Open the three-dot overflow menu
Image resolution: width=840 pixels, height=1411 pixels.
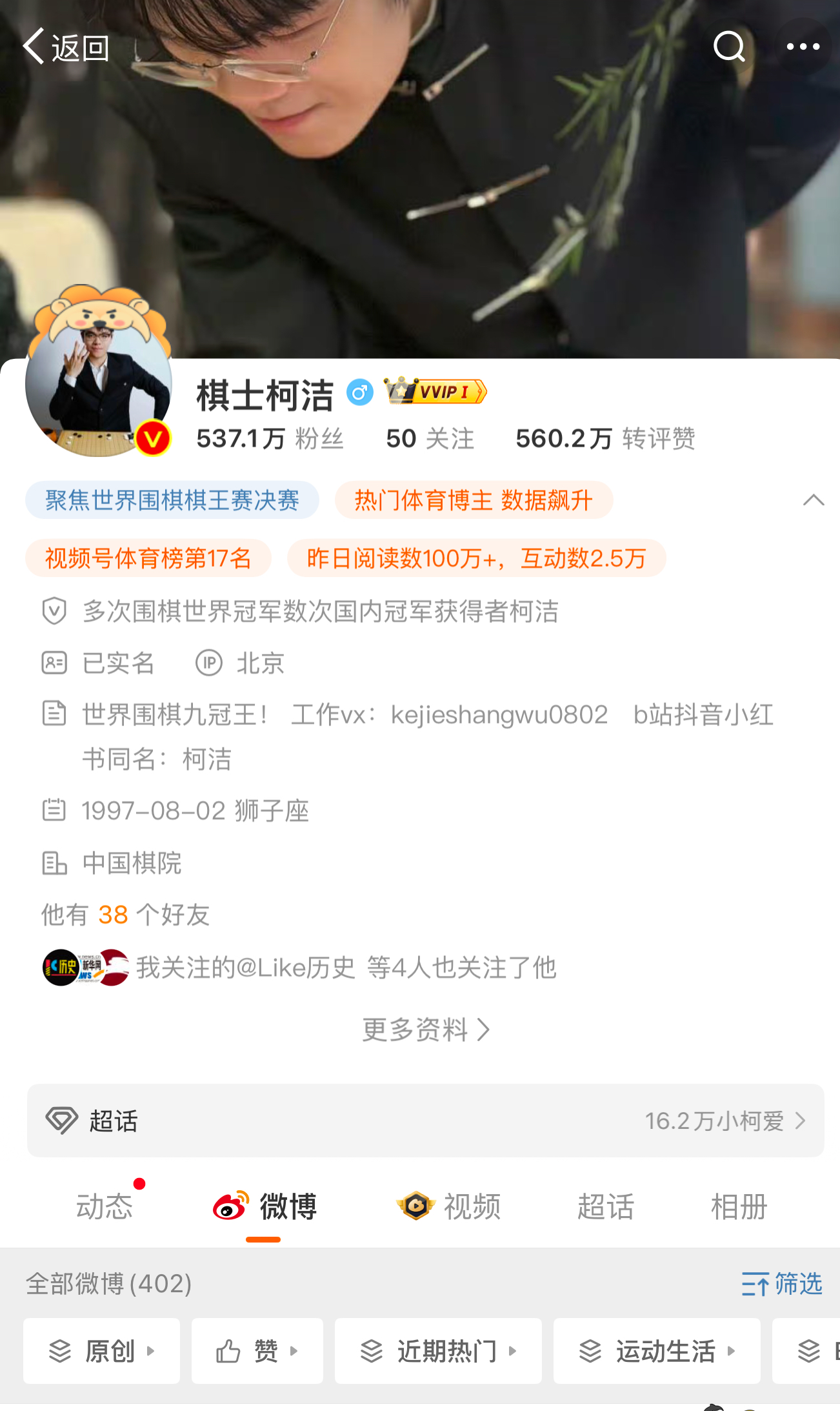[x=803, y=46]
